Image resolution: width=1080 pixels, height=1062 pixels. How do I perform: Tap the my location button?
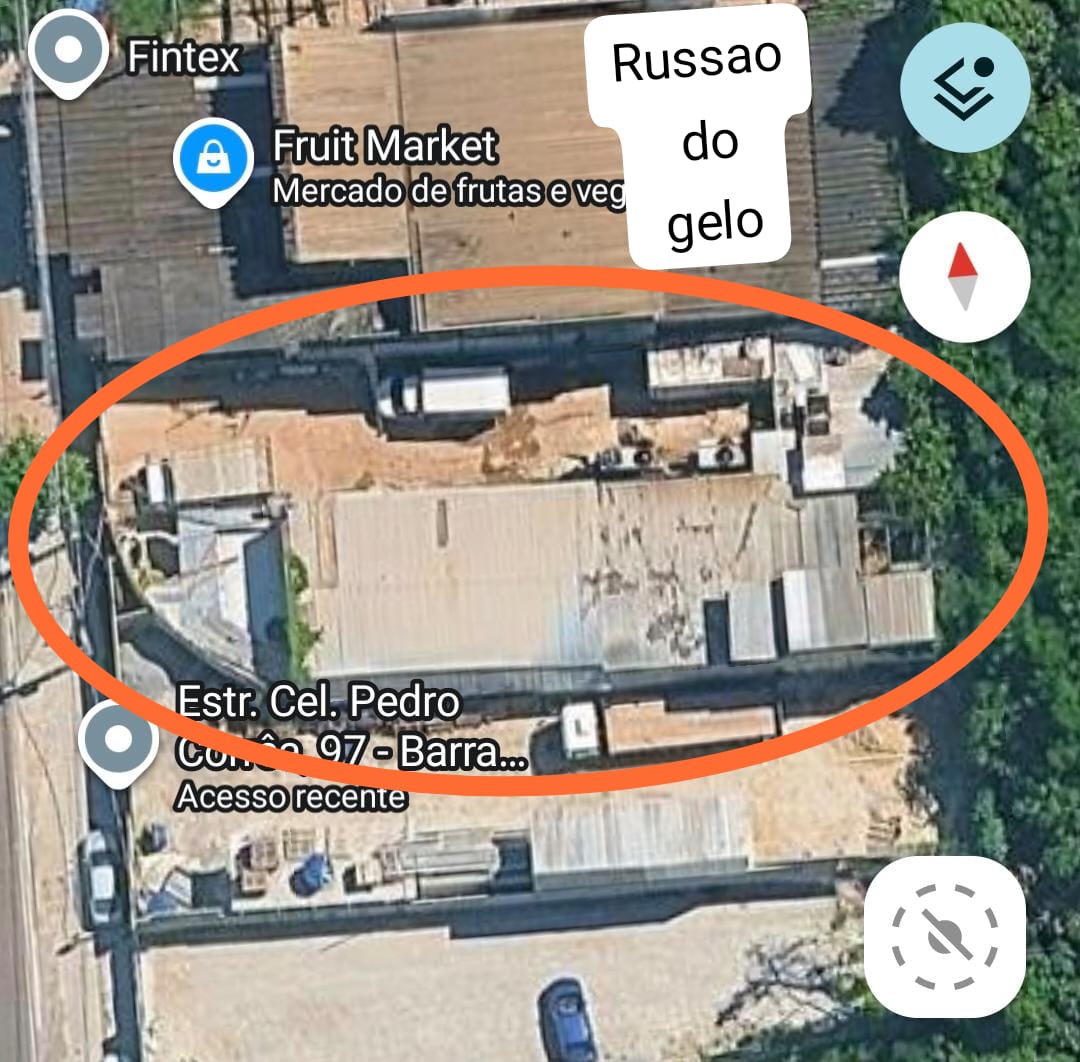(944, 937)
